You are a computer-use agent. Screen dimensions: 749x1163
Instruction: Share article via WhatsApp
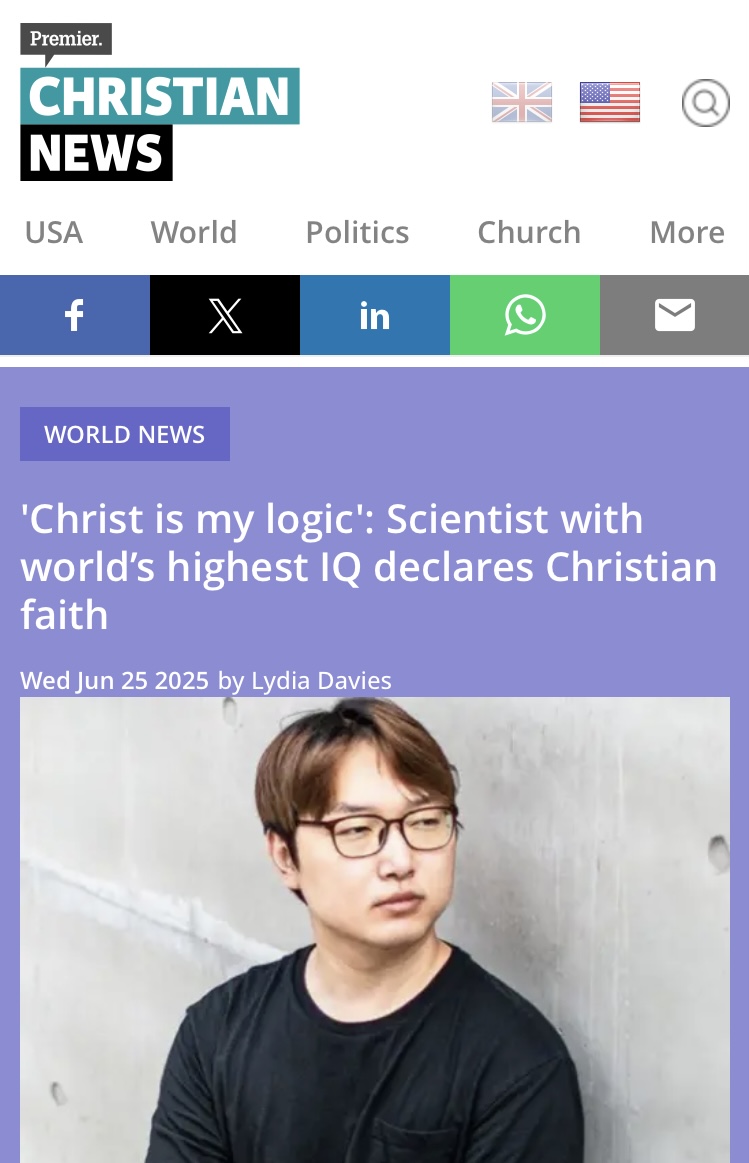point(525,315)
